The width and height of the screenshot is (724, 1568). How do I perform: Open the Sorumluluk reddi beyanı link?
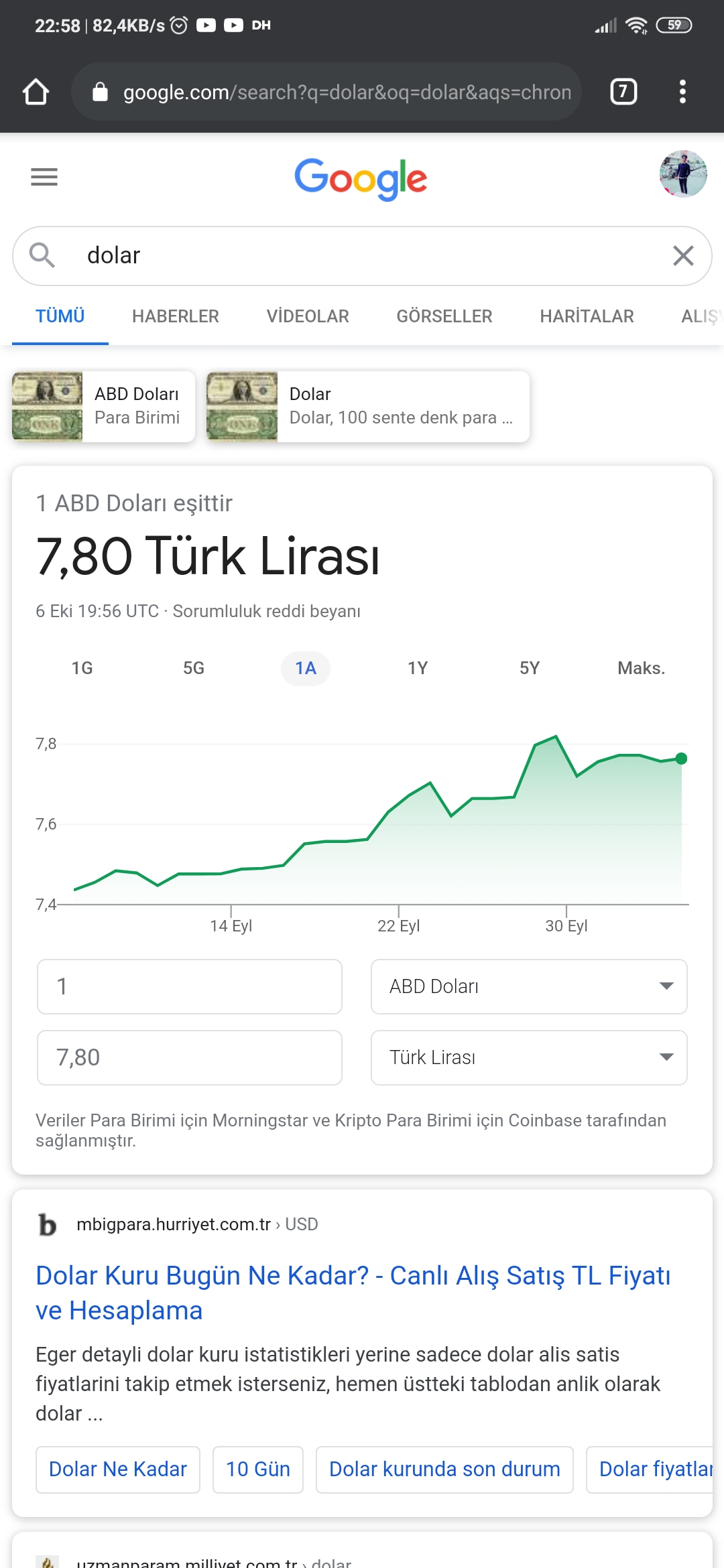[267, 611]
